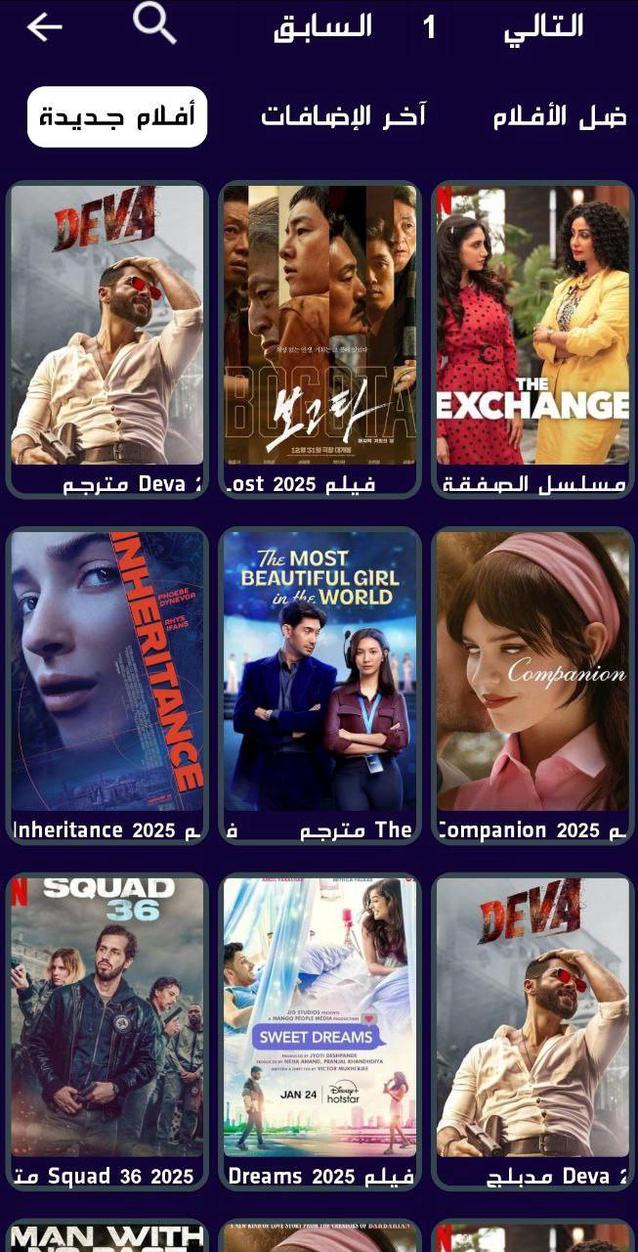Go to previous page with السابق

(323, 27)
